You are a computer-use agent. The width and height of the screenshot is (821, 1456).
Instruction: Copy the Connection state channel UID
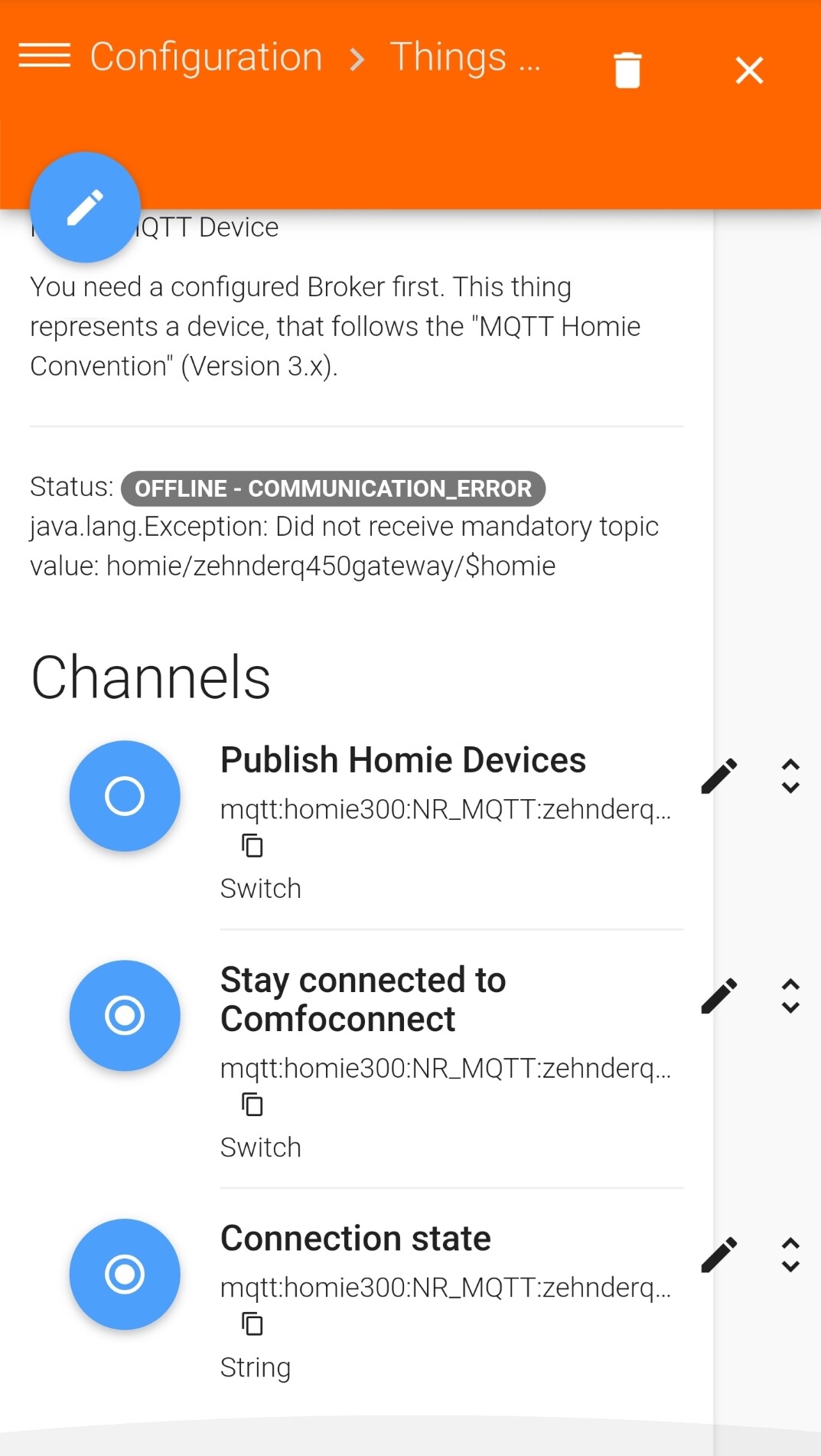(x=252, y=1324)
